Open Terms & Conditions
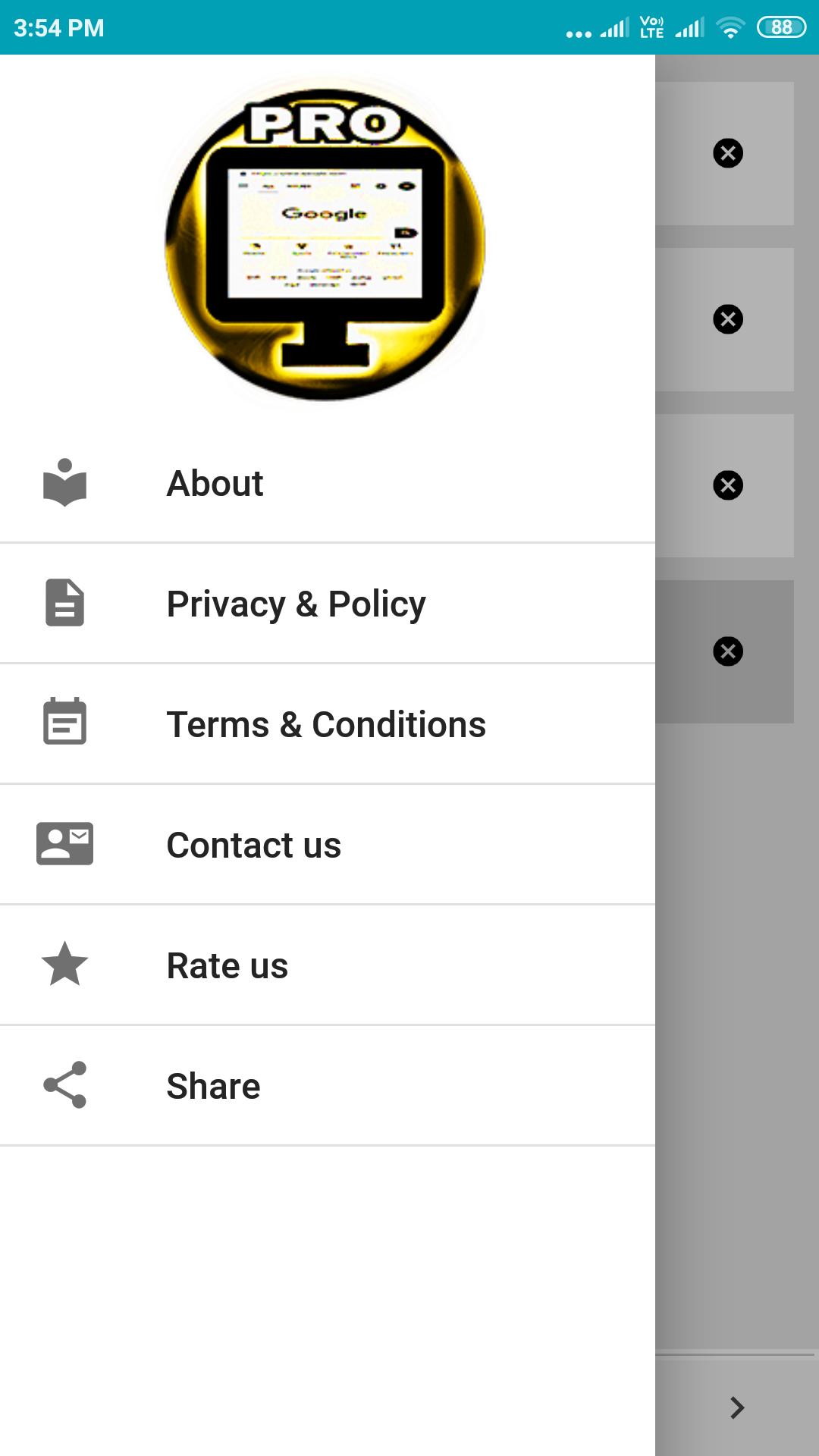Viewport: 819px width, 1456px height. click(326, 724)
